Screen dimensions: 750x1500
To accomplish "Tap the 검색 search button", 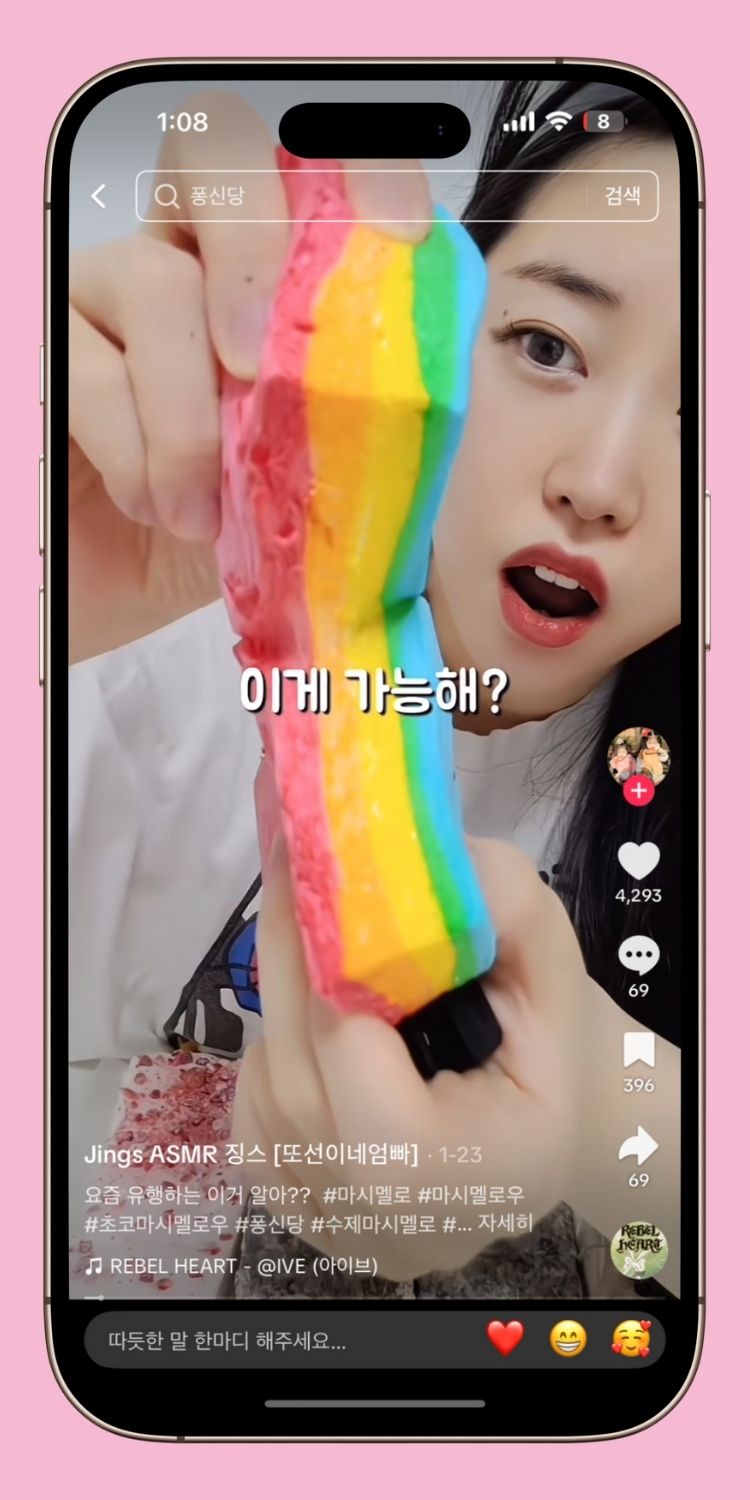I will click(622, 196).
